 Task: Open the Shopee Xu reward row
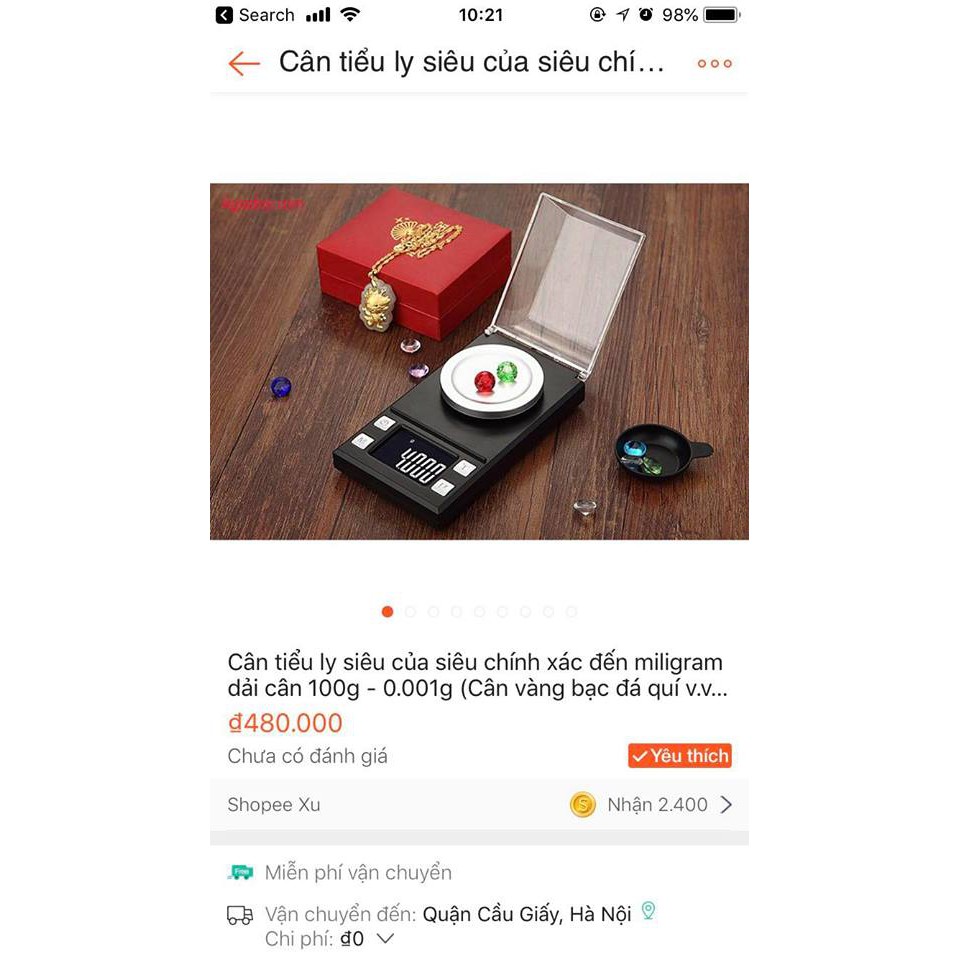point(479,805)
